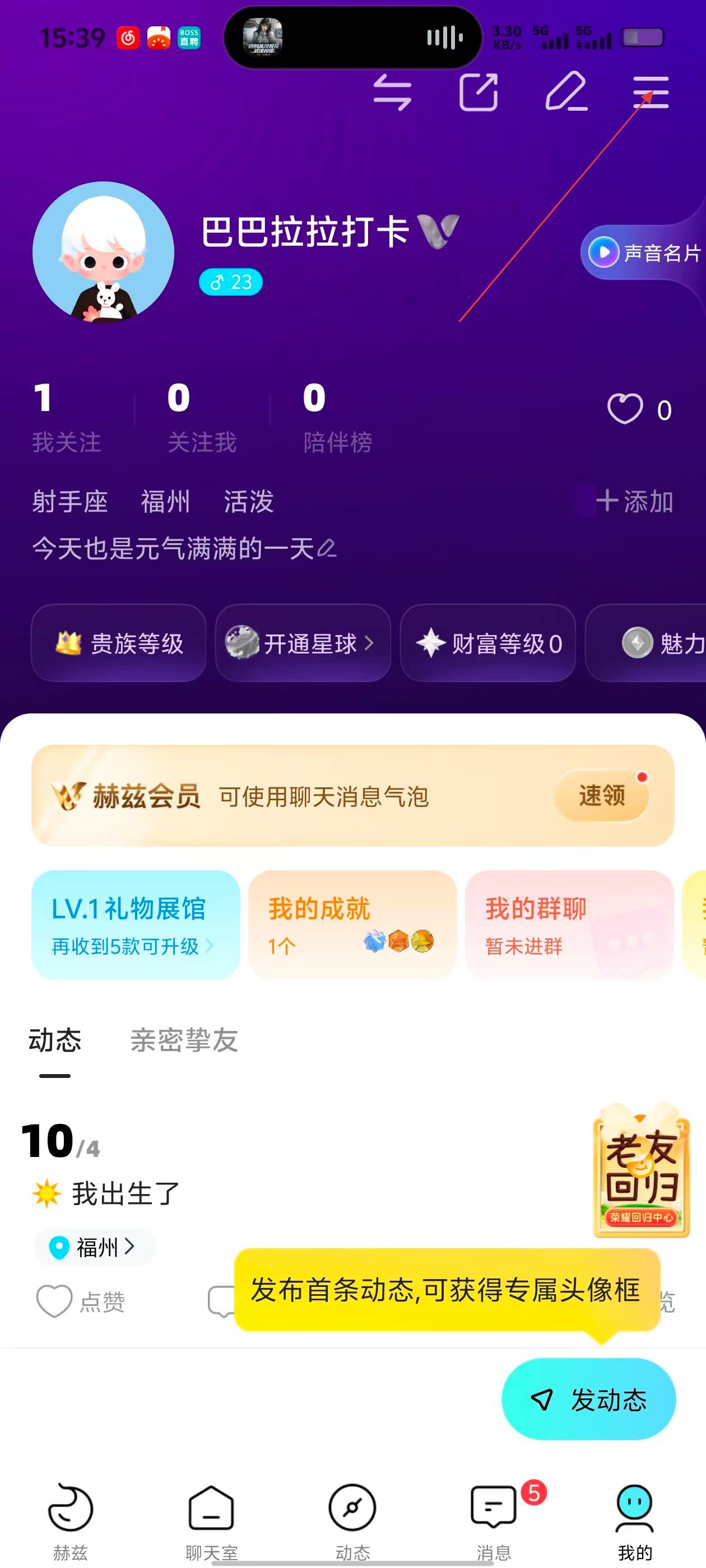Viewport: 706px width, 1568px height.
Task: Share profile via the share icon
Action: coord(478,92)
